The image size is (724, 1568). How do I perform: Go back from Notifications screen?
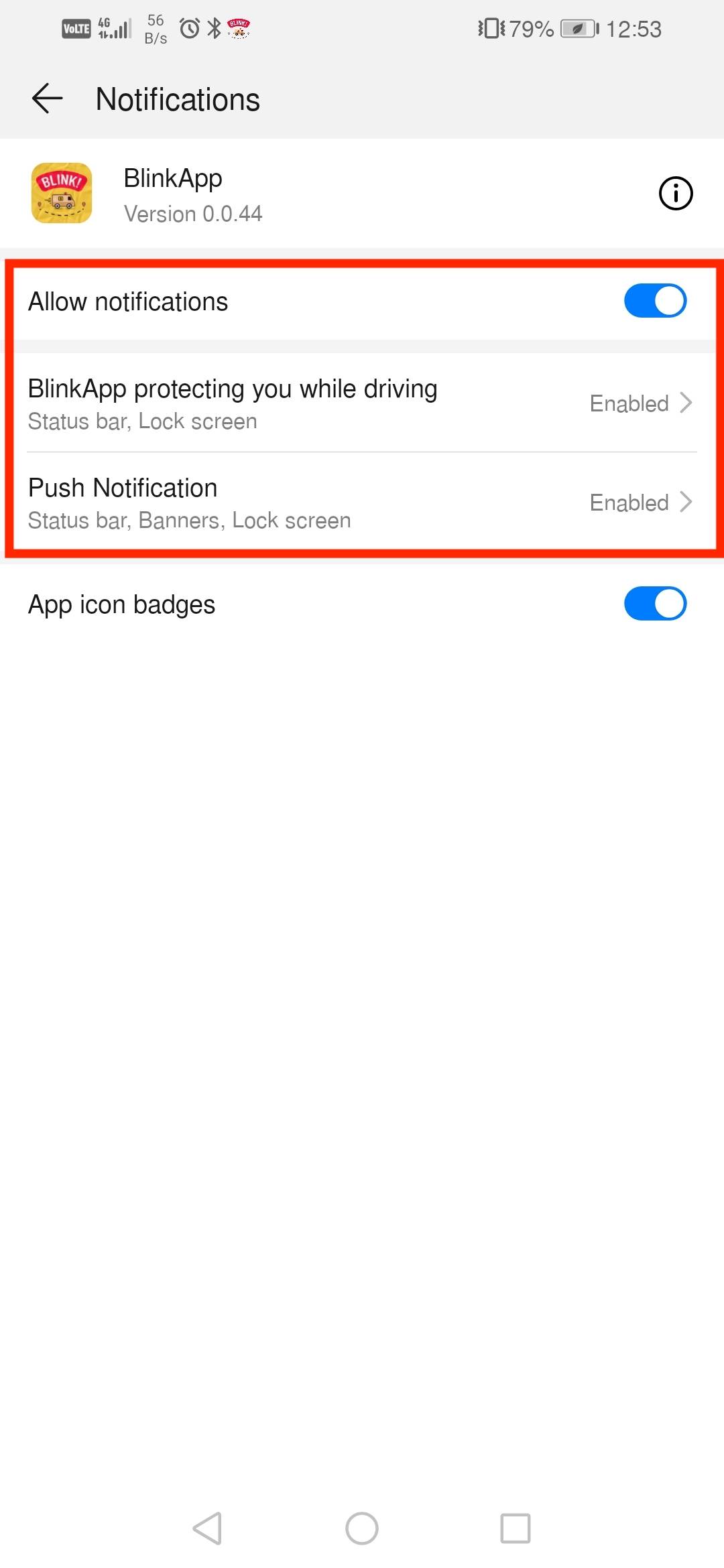[47, 99]
